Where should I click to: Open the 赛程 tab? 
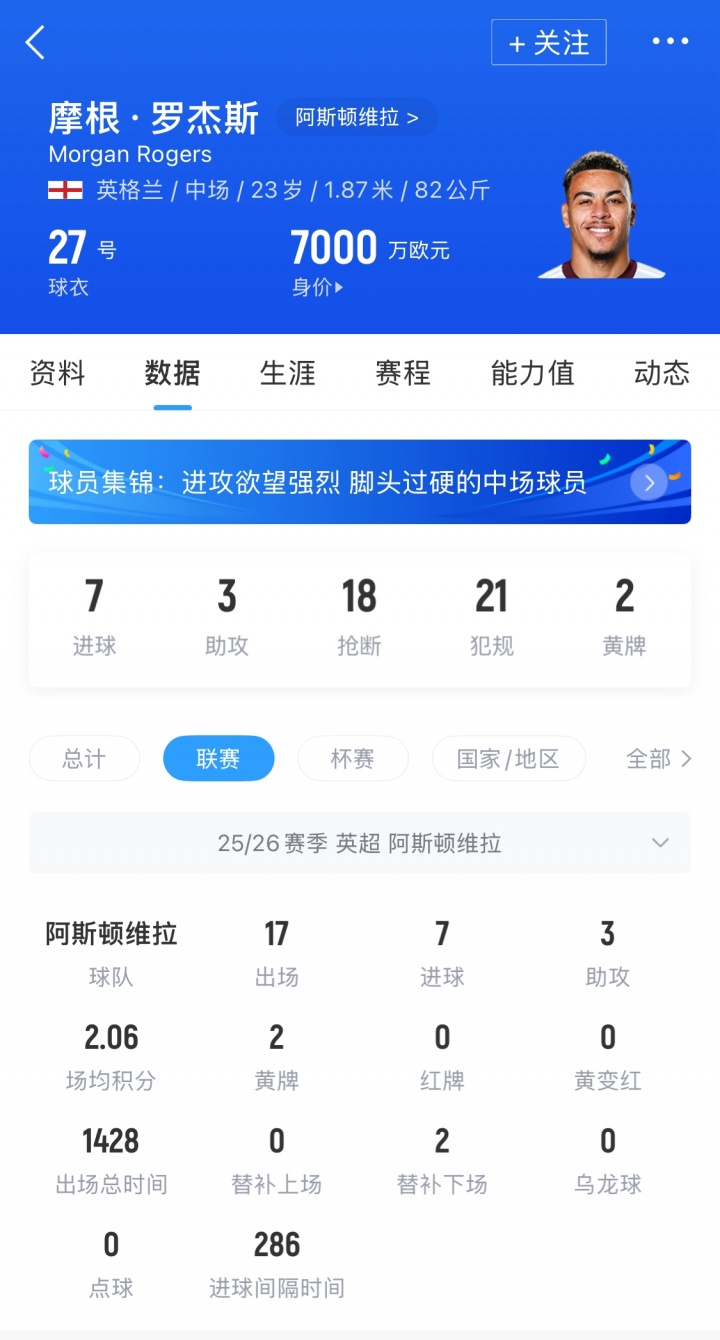click(403, 374)
